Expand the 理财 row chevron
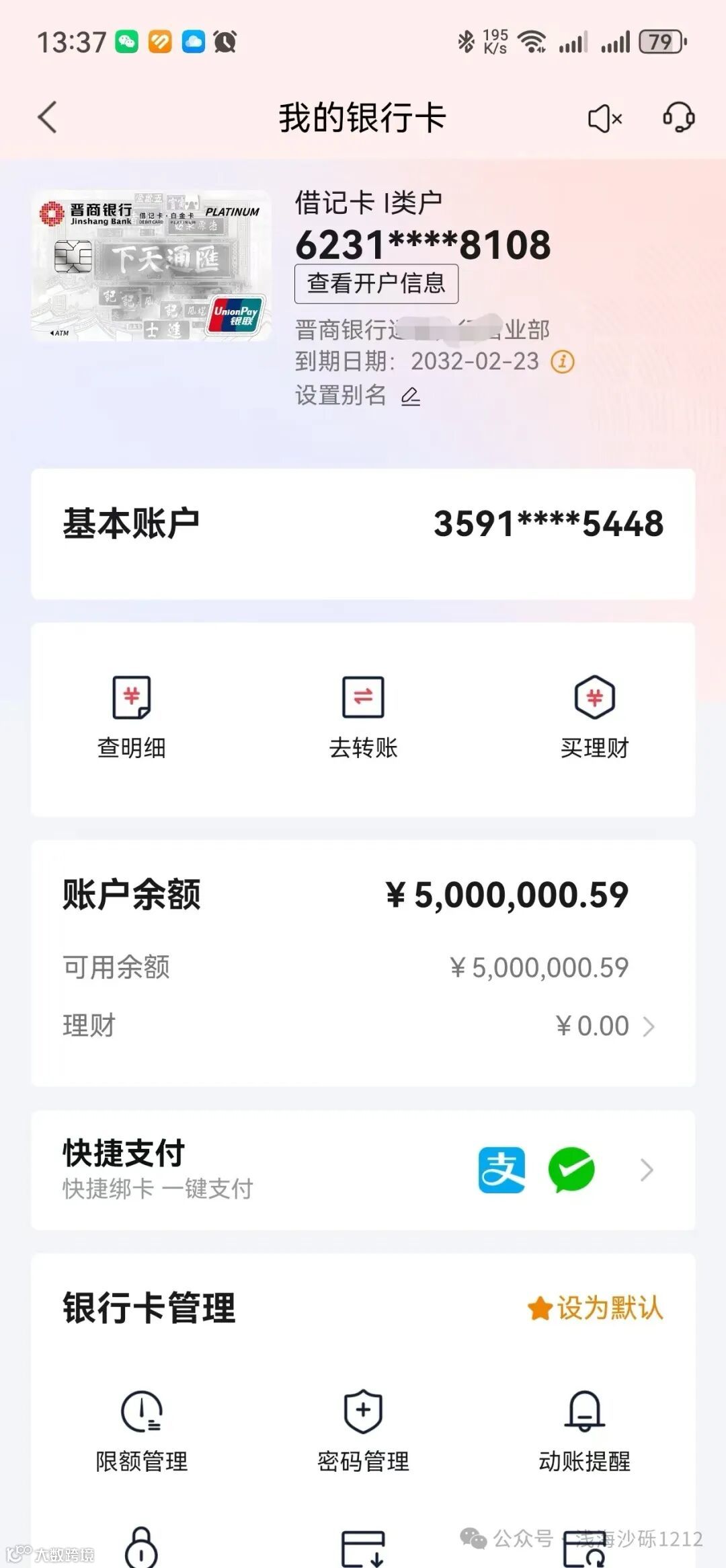 point(649,1026)
